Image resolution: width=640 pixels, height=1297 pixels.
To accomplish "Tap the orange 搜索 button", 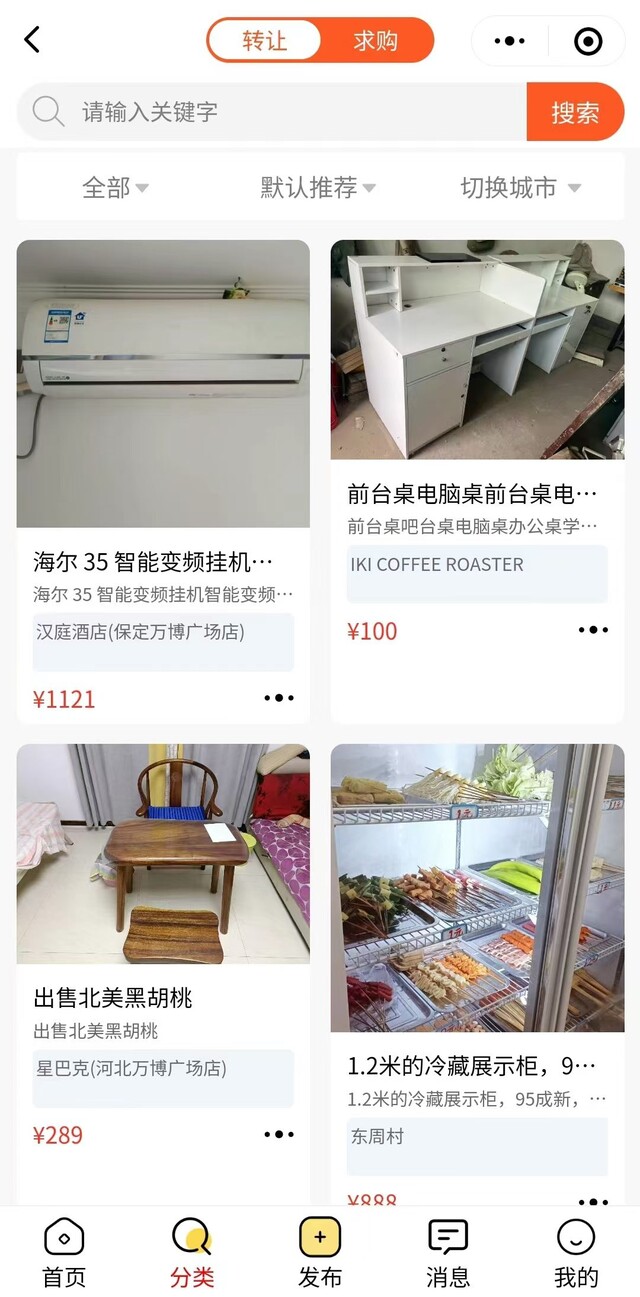I will pos(575,112).
